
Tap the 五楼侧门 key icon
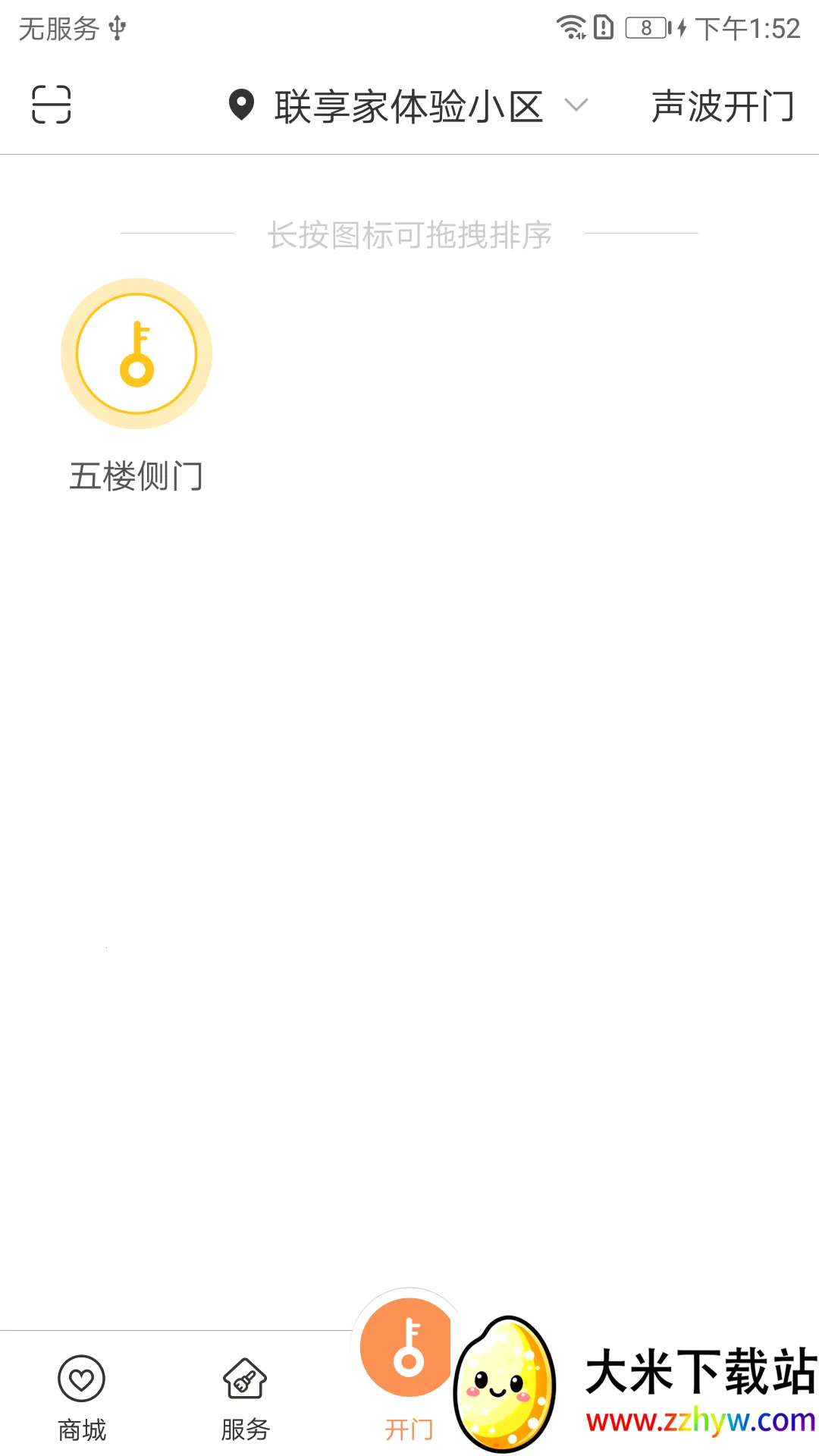click(136, 353)
